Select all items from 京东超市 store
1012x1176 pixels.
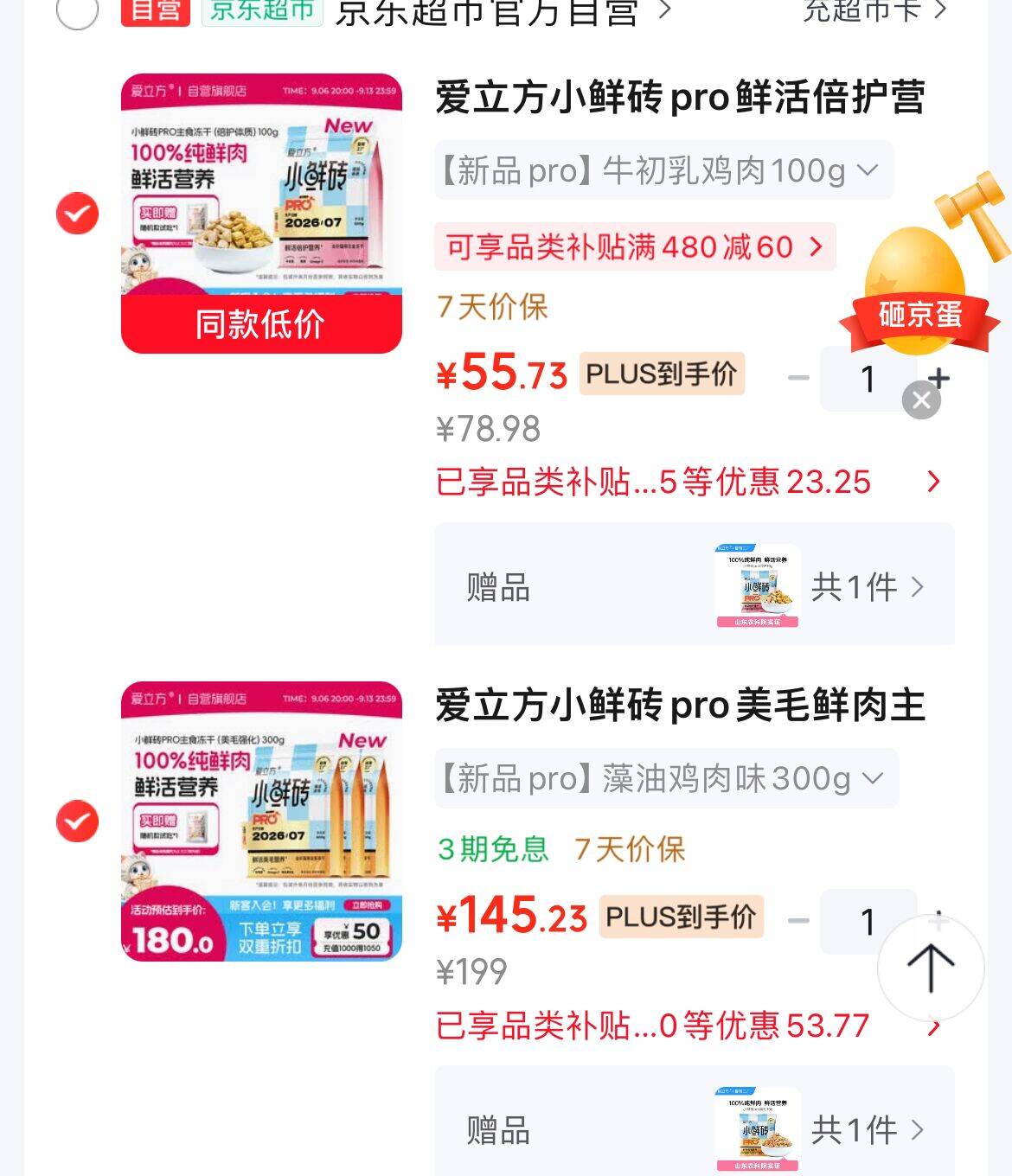(77, 12)
